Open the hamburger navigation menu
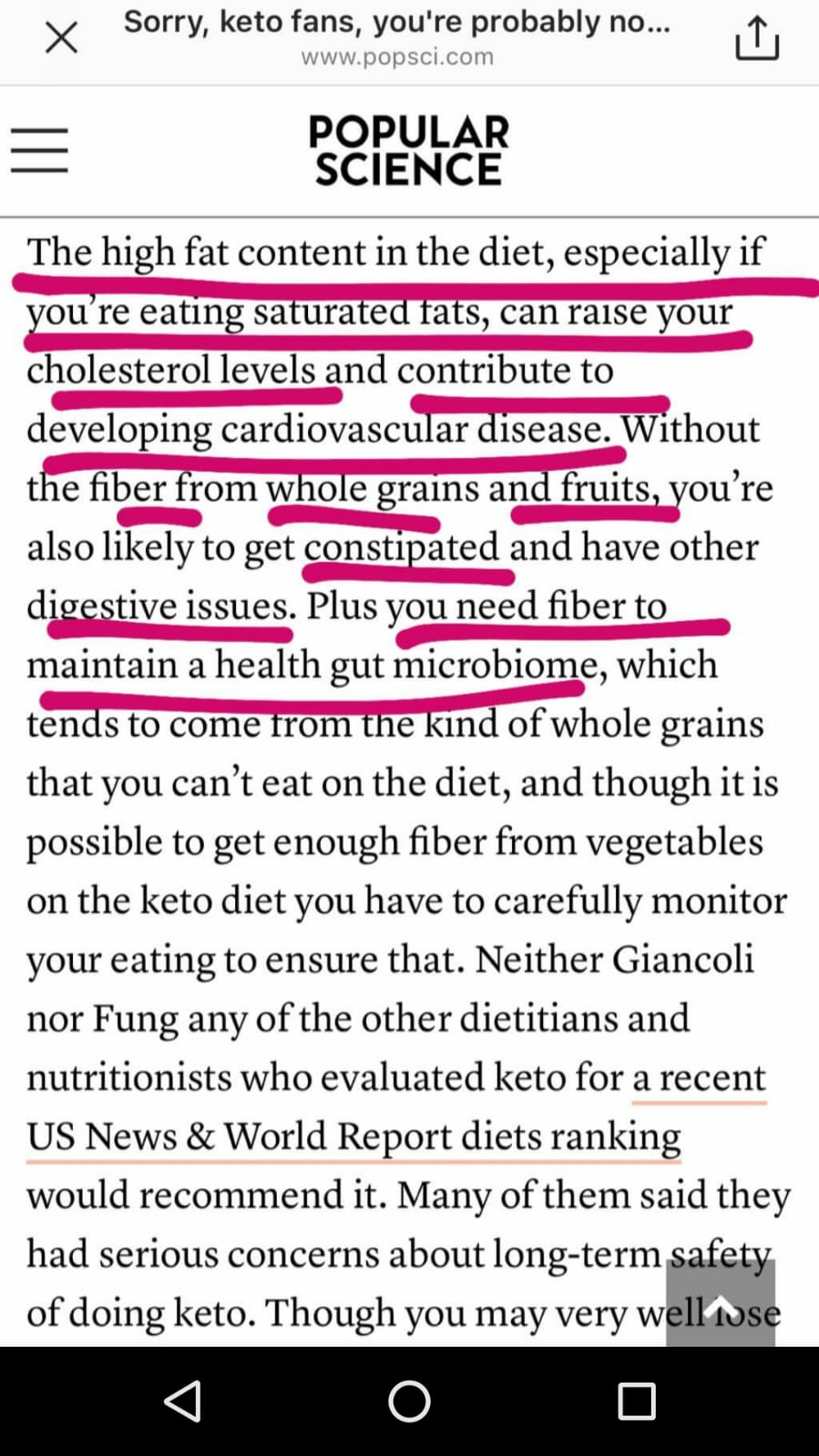The width and height of the screenshot is (819, 1456). coord(39,150)
